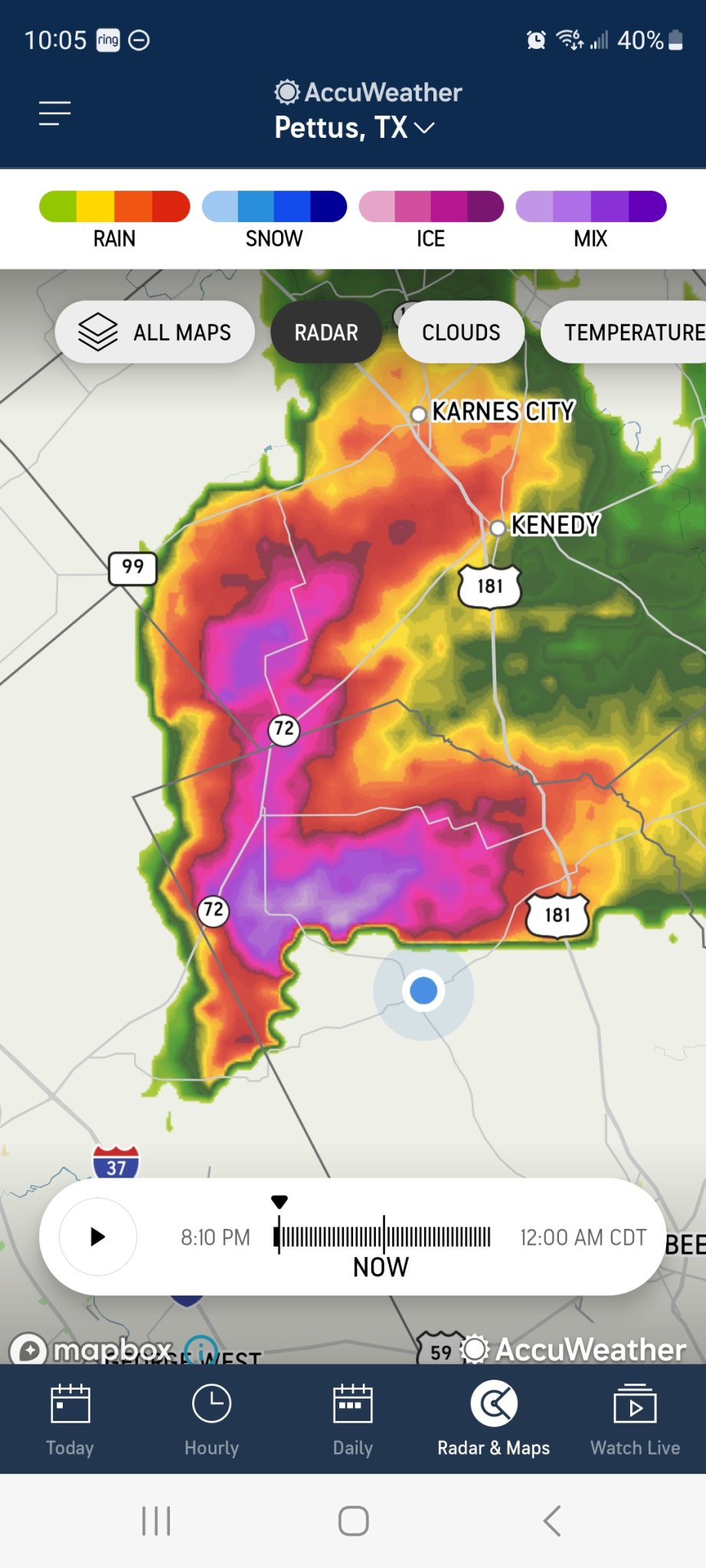Go back using the system back button
The height and width of the screenshot is (1568, 706).
click(x=551, y=1521)
